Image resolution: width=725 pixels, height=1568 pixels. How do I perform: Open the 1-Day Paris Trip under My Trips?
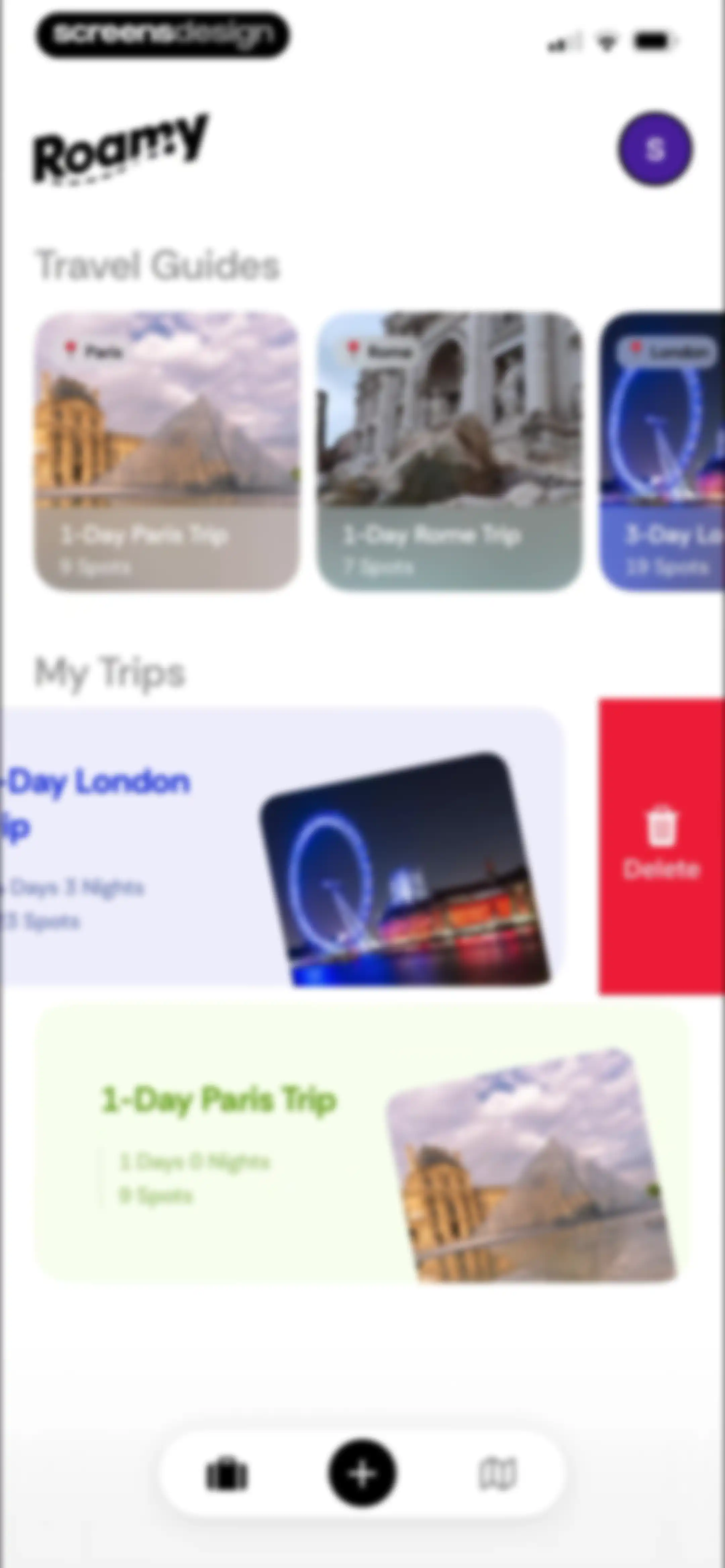point(363,1143)
